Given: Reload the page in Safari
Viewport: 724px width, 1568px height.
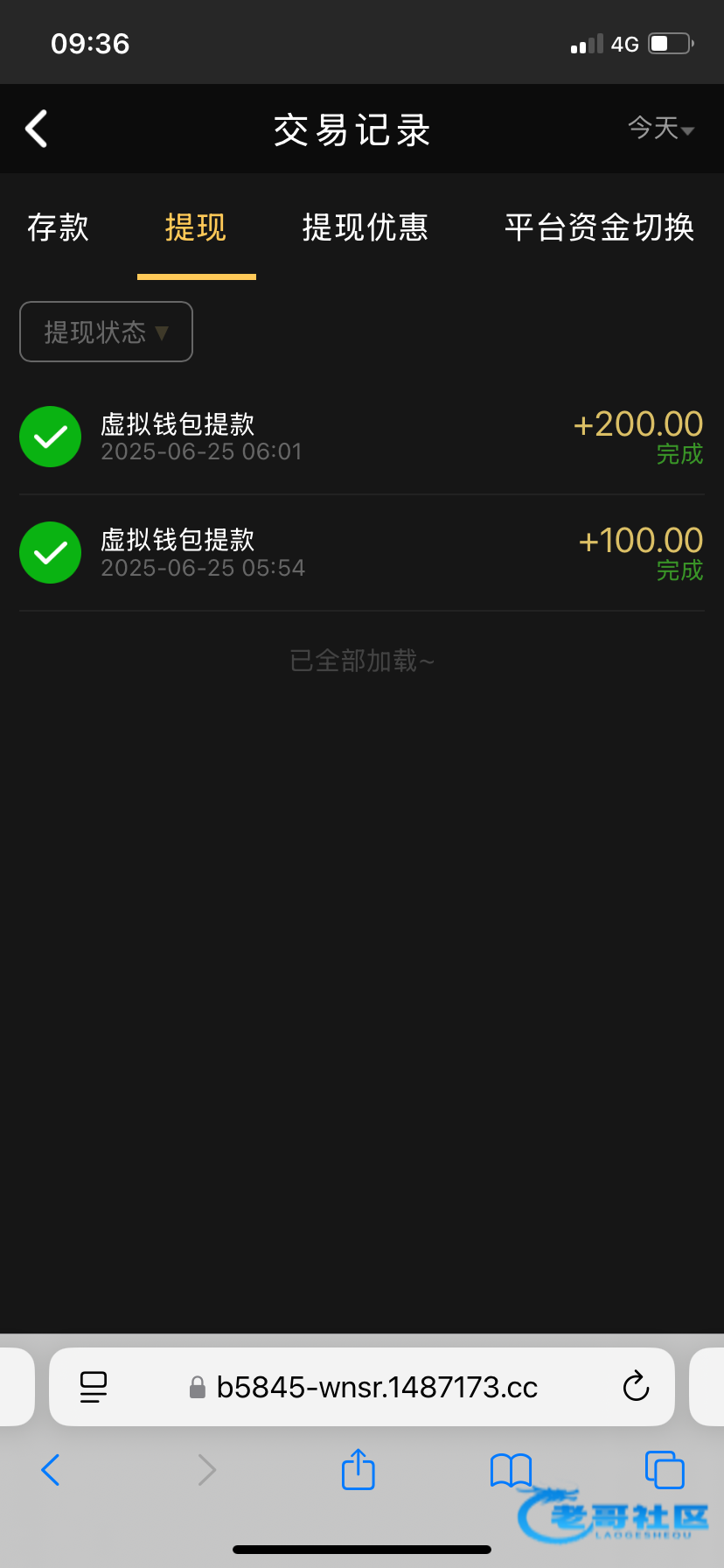Looking at the screenshot, I should pos(636,1386).
